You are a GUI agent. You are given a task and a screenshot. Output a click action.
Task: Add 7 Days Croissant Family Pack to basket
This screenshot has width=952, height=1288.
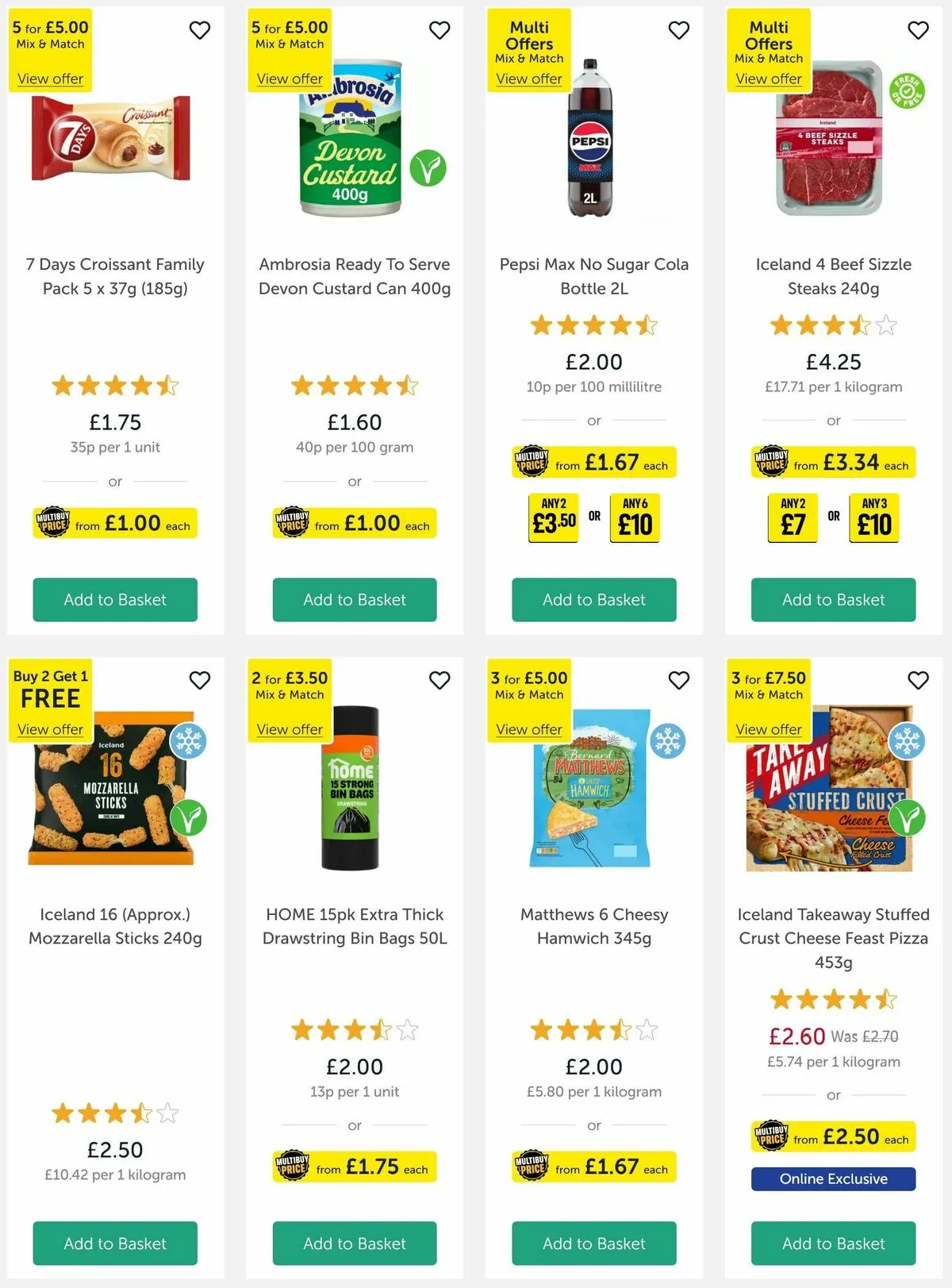[x=115, y=599]
